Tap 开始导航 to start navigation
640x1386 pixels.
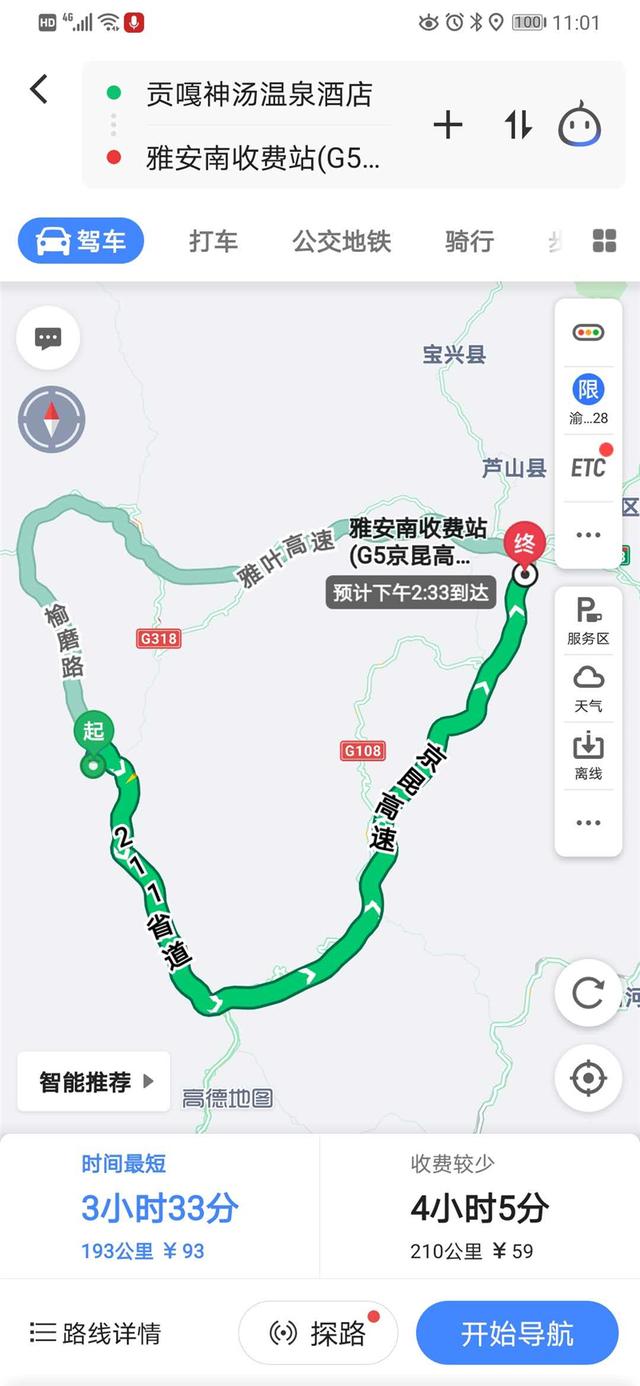pyautogui.click(x=517, y=1333)
